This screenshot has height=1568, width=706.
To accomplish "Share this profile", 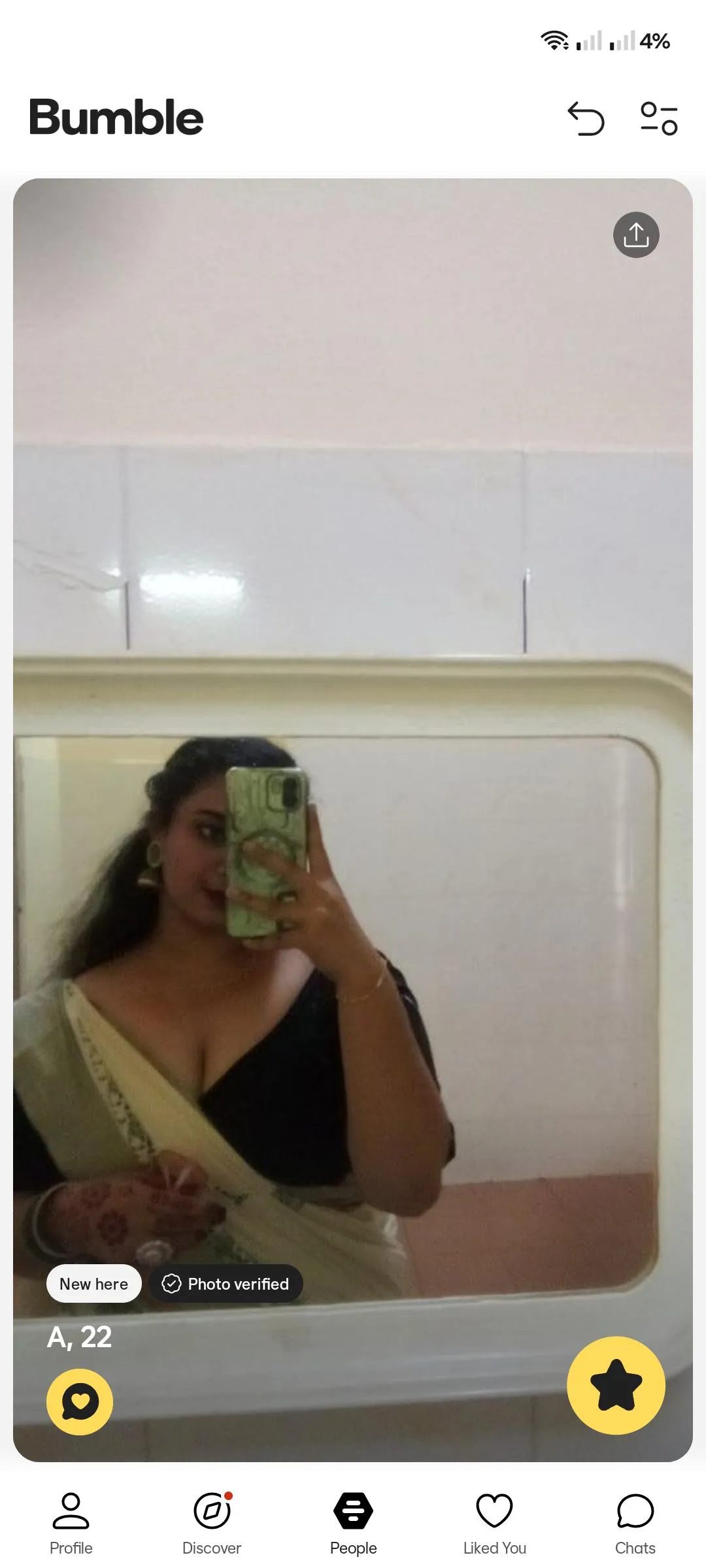I will pos(635,235).
